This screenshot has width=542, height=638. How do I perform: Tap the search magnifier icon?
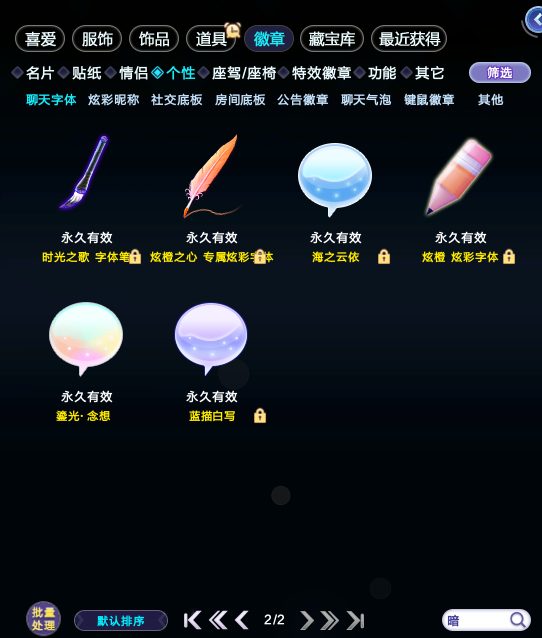pos(518,620)
